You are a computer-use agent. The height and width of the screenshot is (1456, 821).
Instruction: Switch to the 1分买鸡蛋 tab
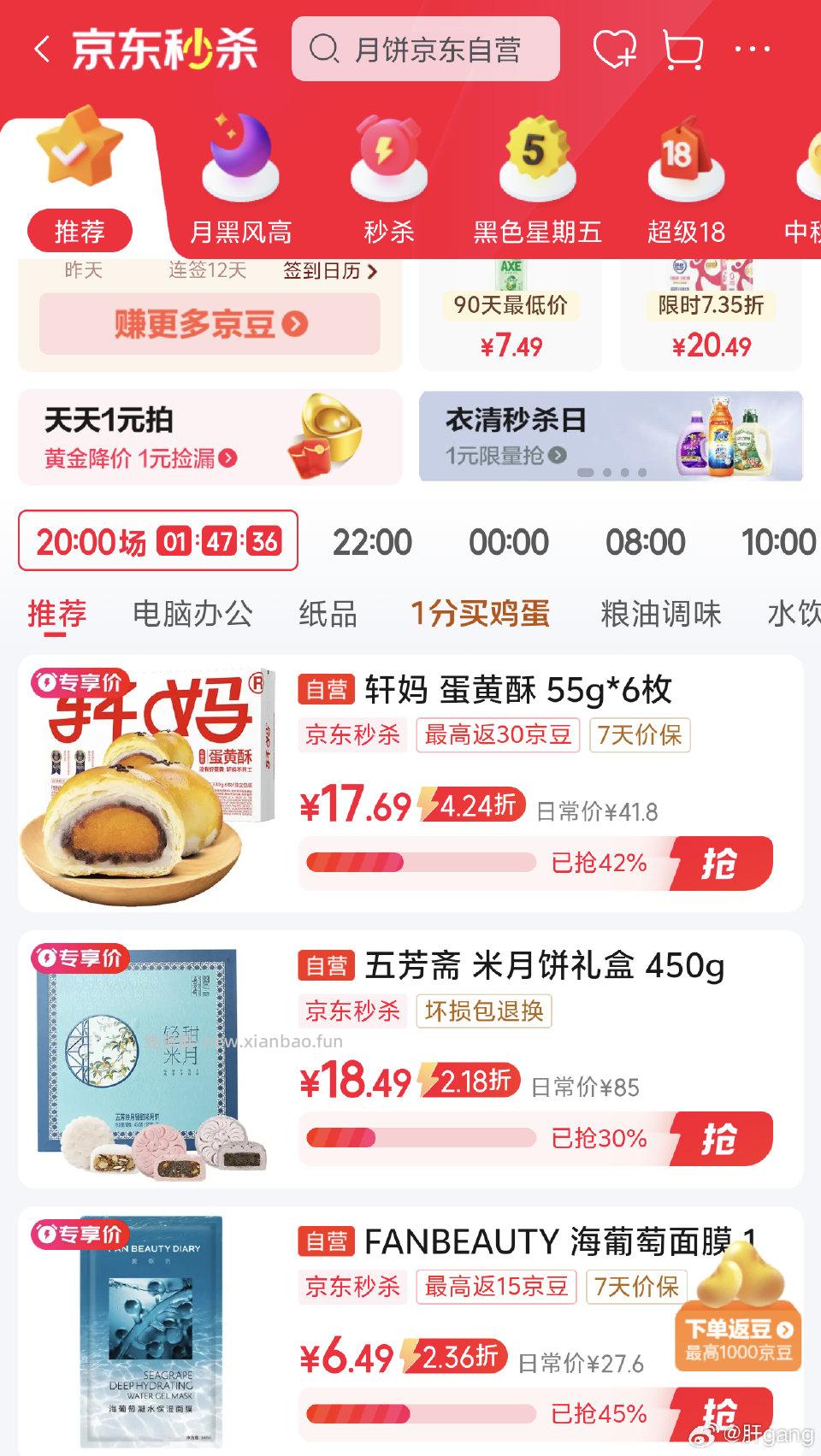click(481, 612)
